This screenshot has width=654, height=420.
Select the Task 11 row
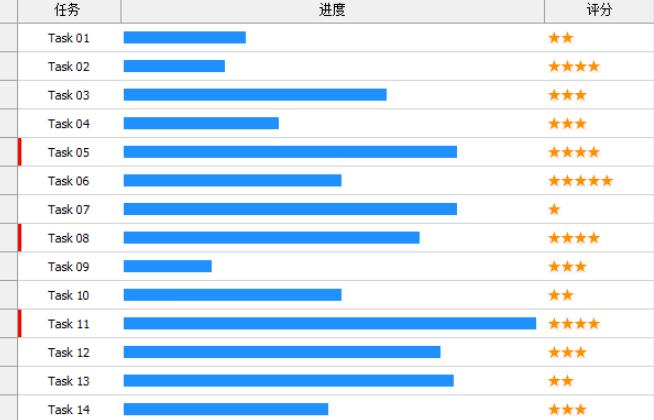(x=68, y=324)
